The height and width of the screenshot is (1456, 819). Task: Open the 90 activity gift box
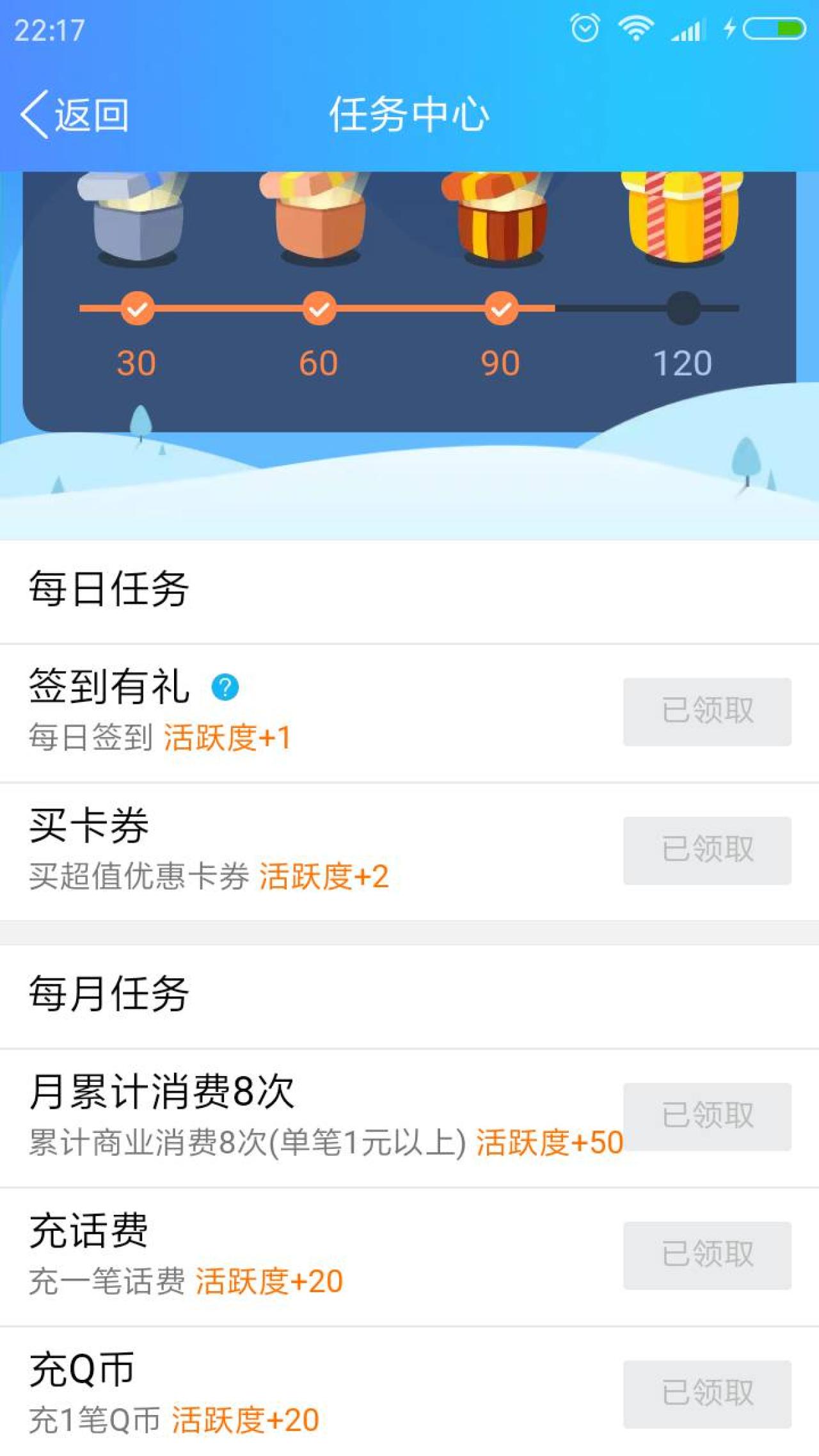[x=501, y=218]
